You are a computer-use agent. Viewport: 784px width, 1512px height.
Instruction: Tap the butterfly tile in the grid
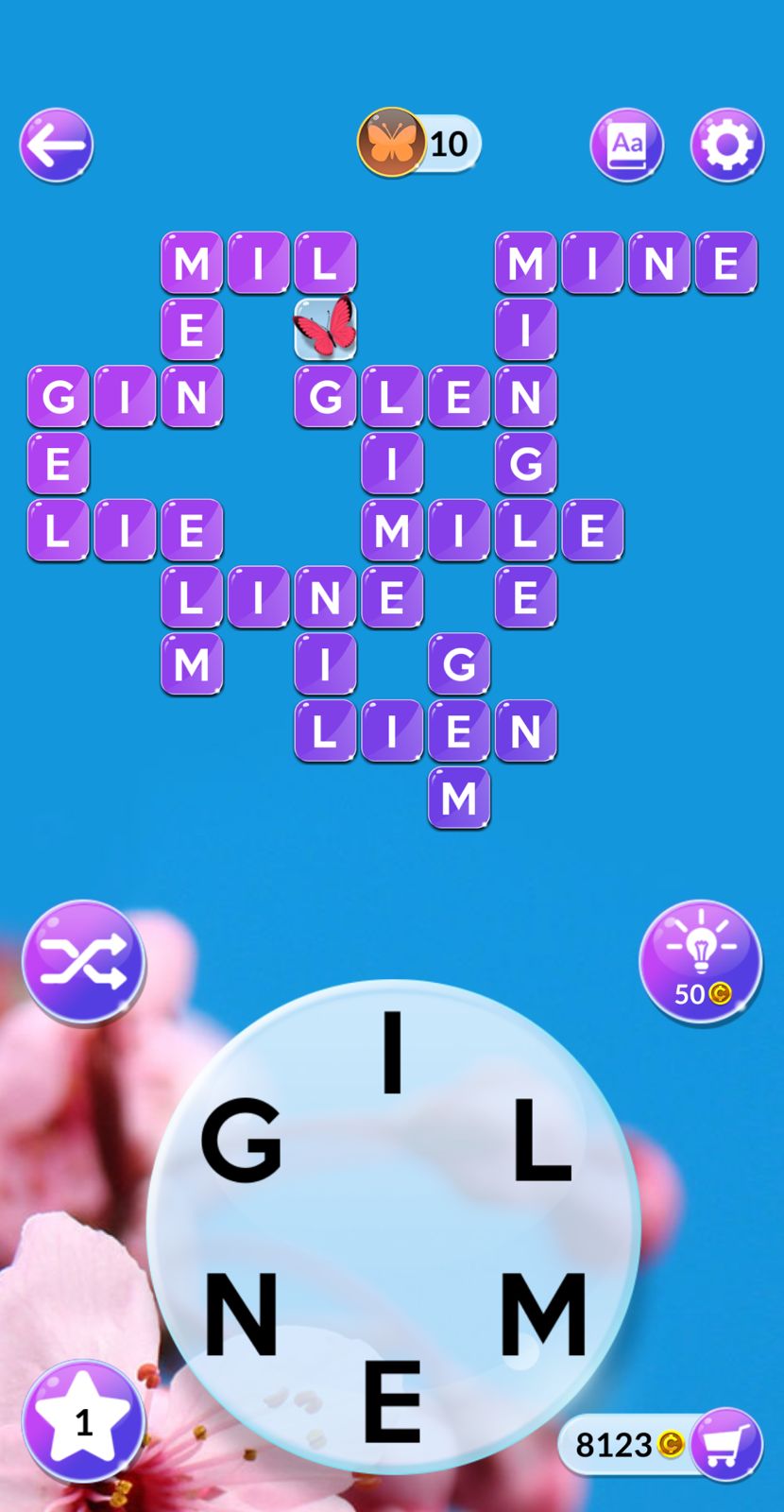[325, 329]
